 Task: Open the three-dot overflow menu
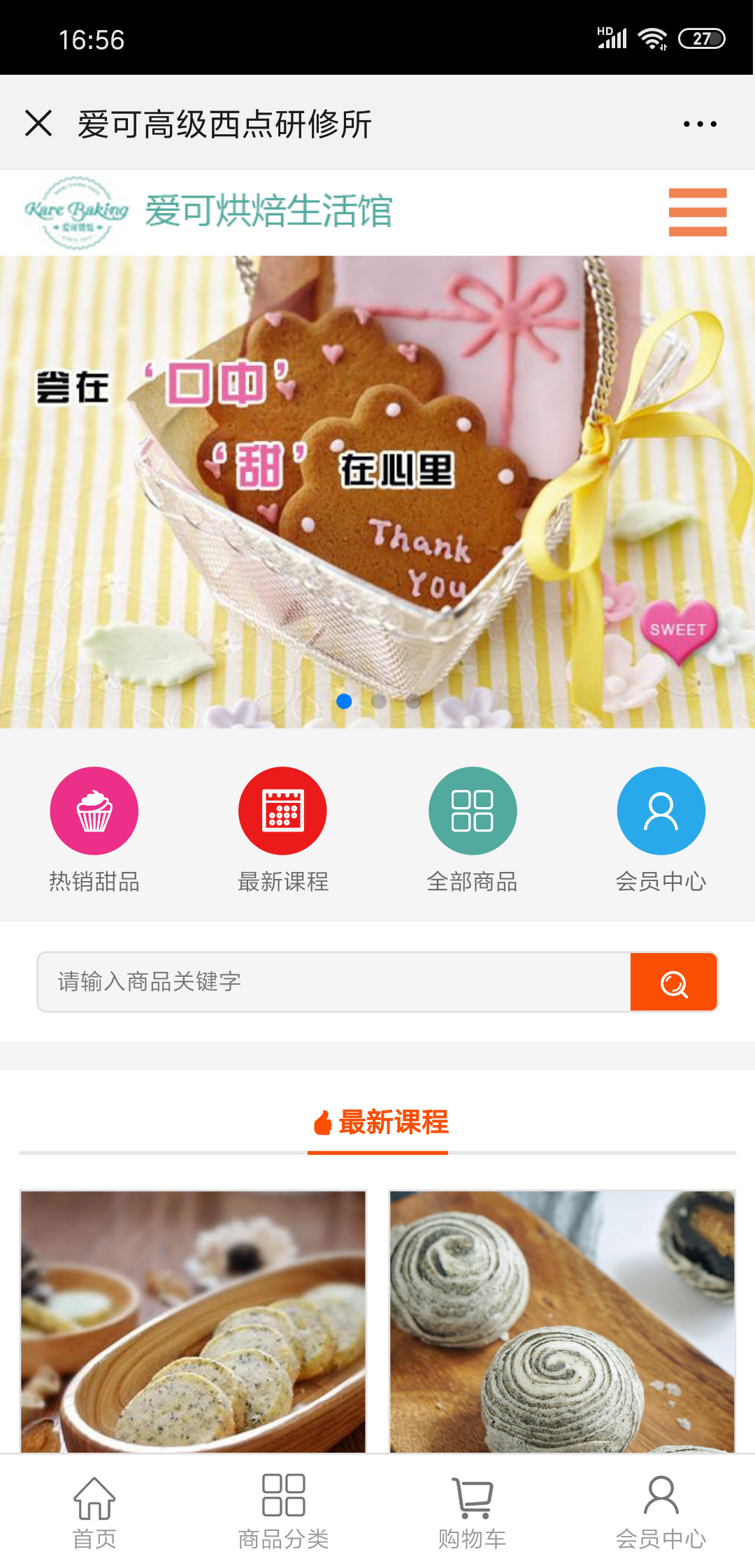[x=700, y=124]
